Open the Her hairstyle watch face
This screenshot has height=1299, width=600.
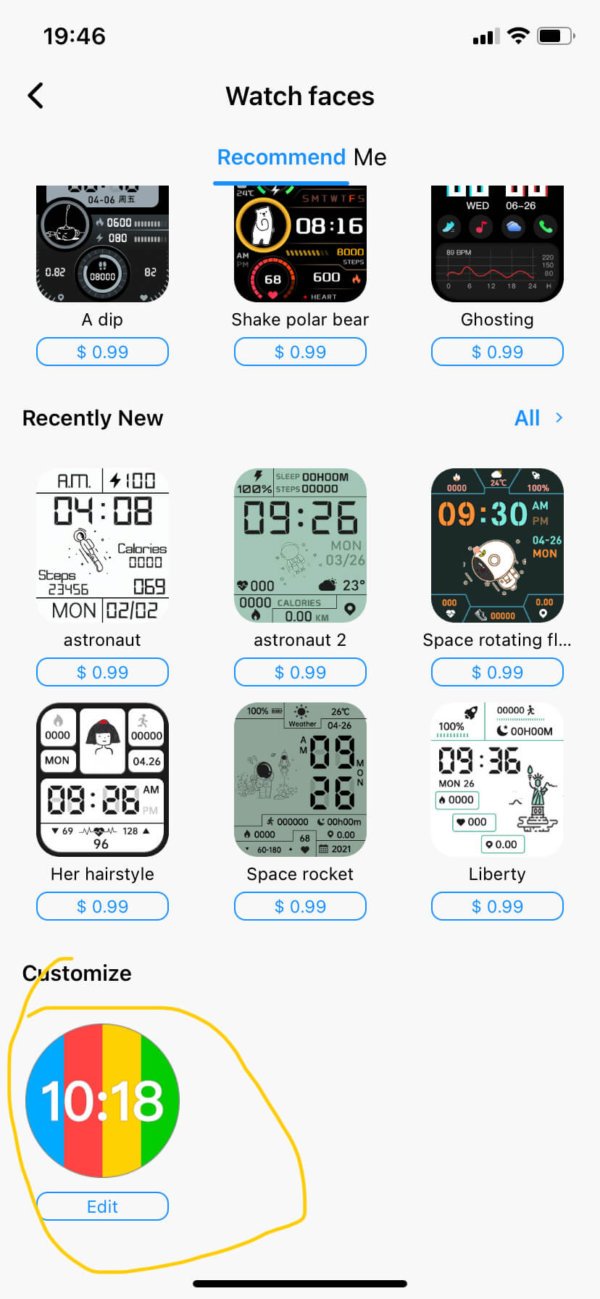pos(102,780)
